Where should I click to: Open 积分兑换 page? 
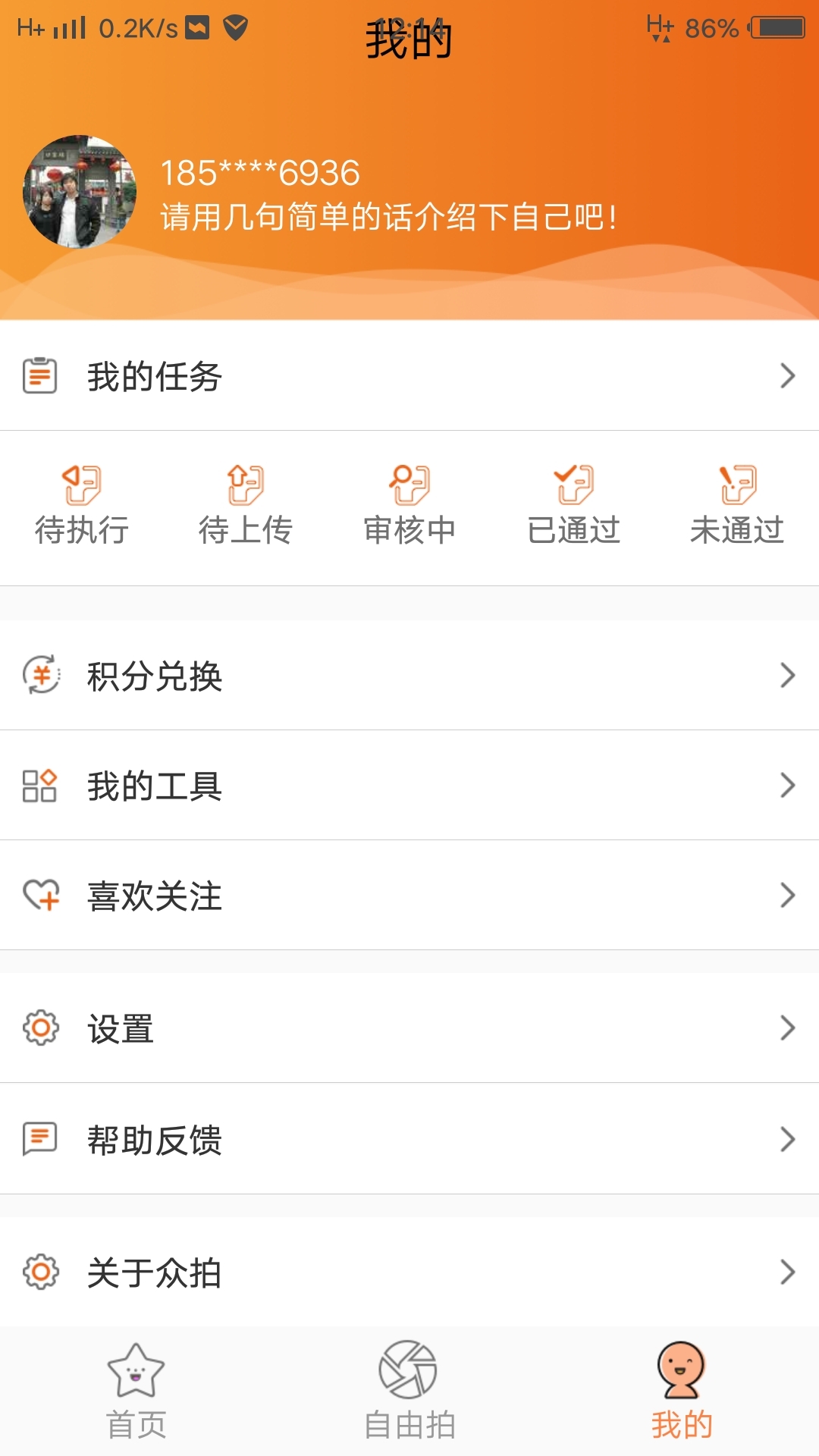[x=409, y=676]
